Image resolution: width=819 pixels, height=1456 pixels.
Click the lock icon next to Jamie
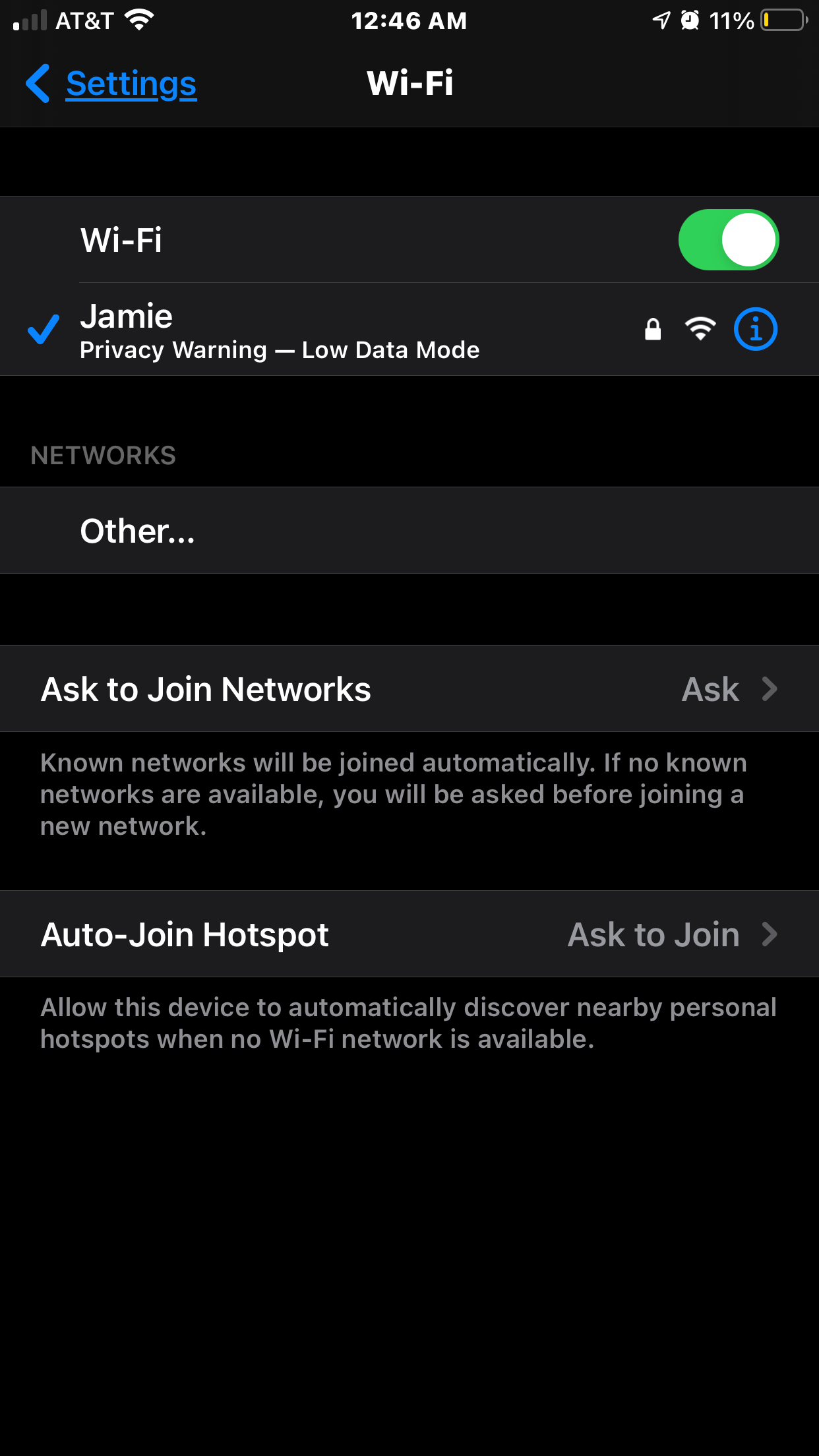652,328
